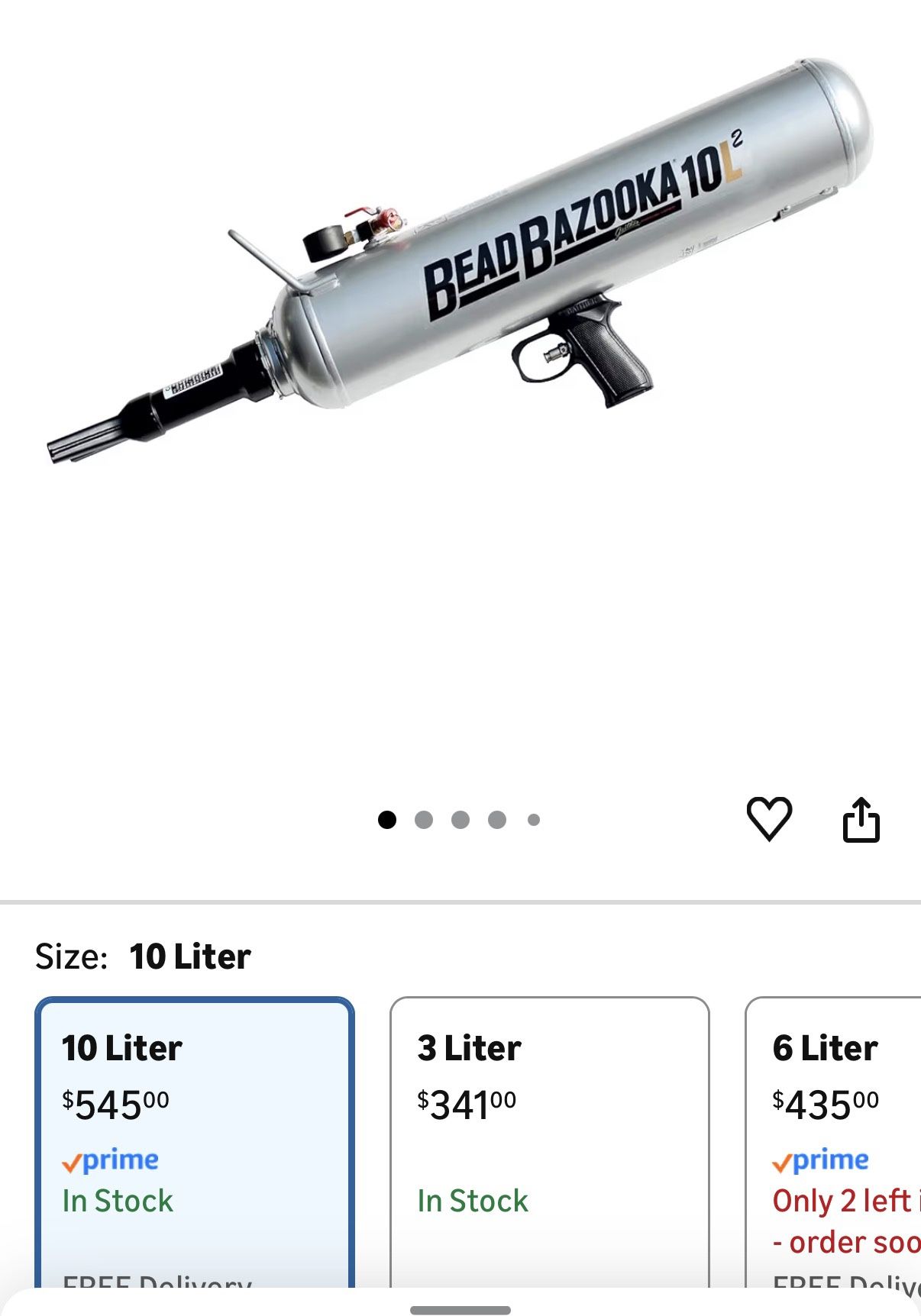Click the Only 2 left warning text
The image size is (921, 1316).
pos(844,1201)
